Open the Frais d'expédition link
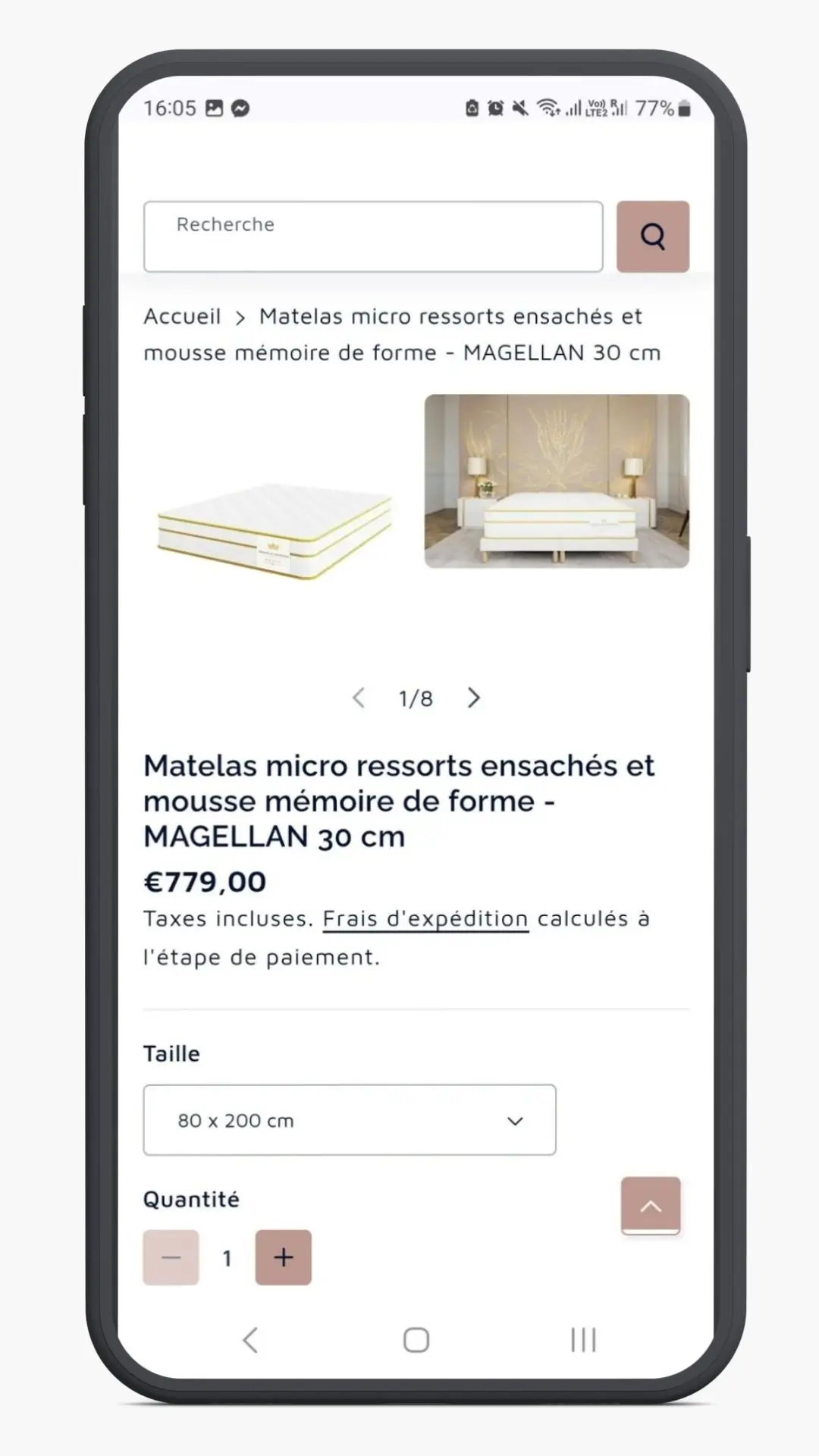 click(425, 919)
